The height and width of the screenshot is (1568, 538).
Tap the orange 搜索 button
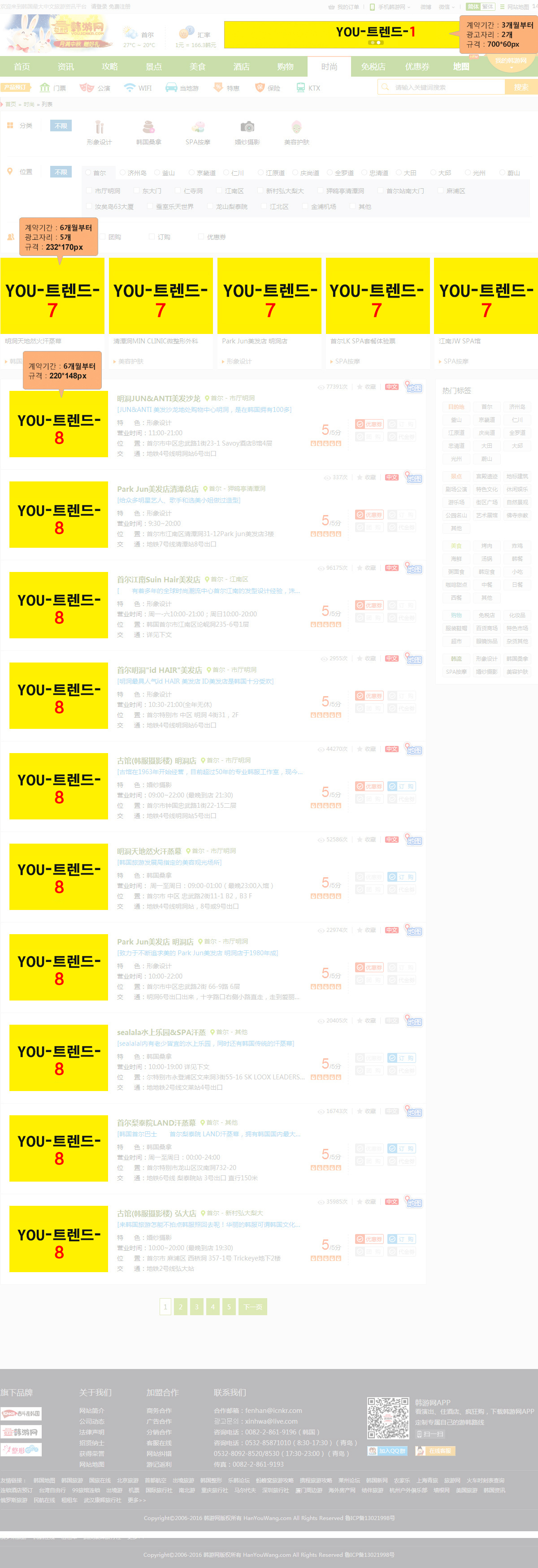521,87
